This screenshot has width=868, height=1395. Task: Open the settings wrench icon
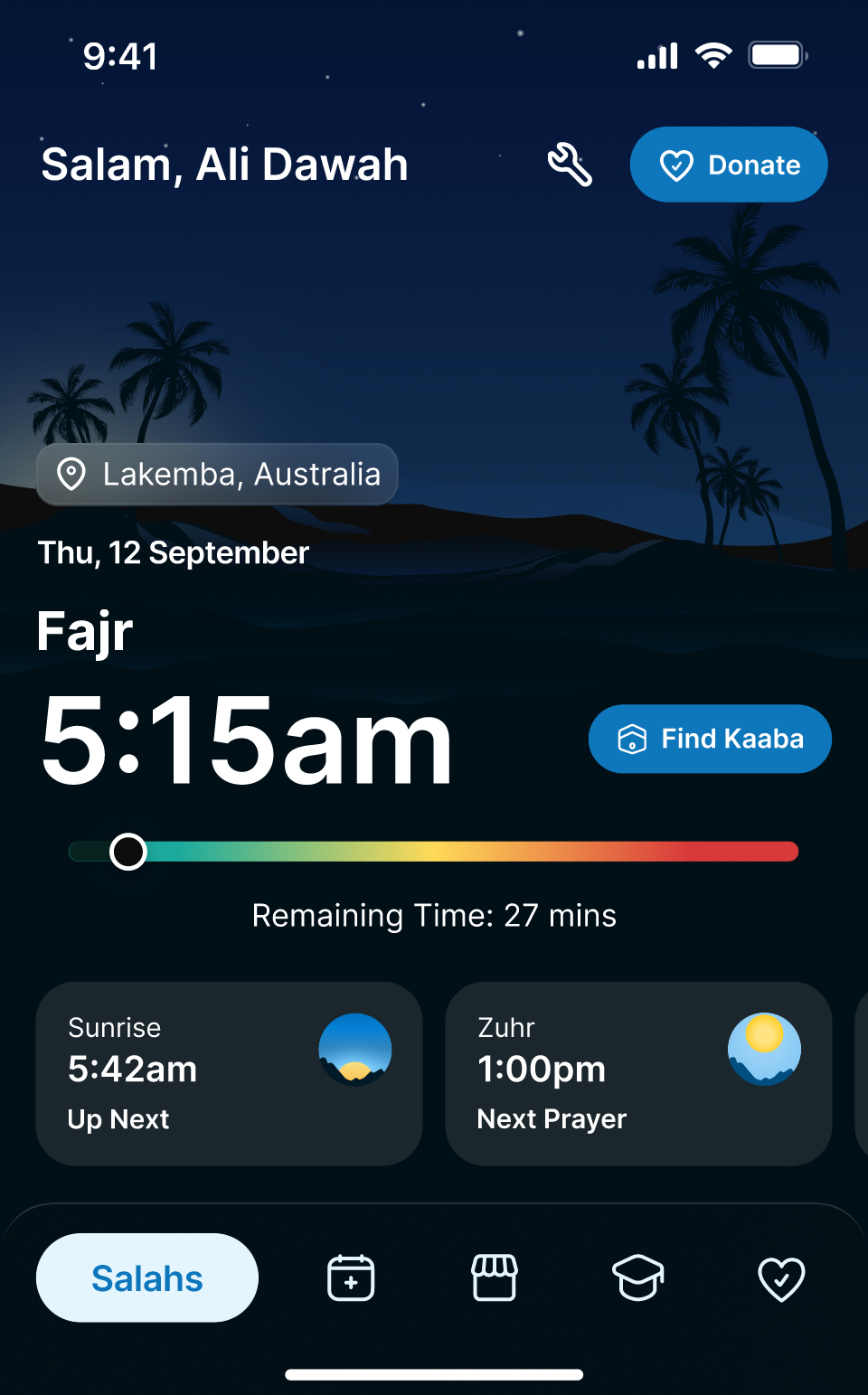tap(570, 165)
